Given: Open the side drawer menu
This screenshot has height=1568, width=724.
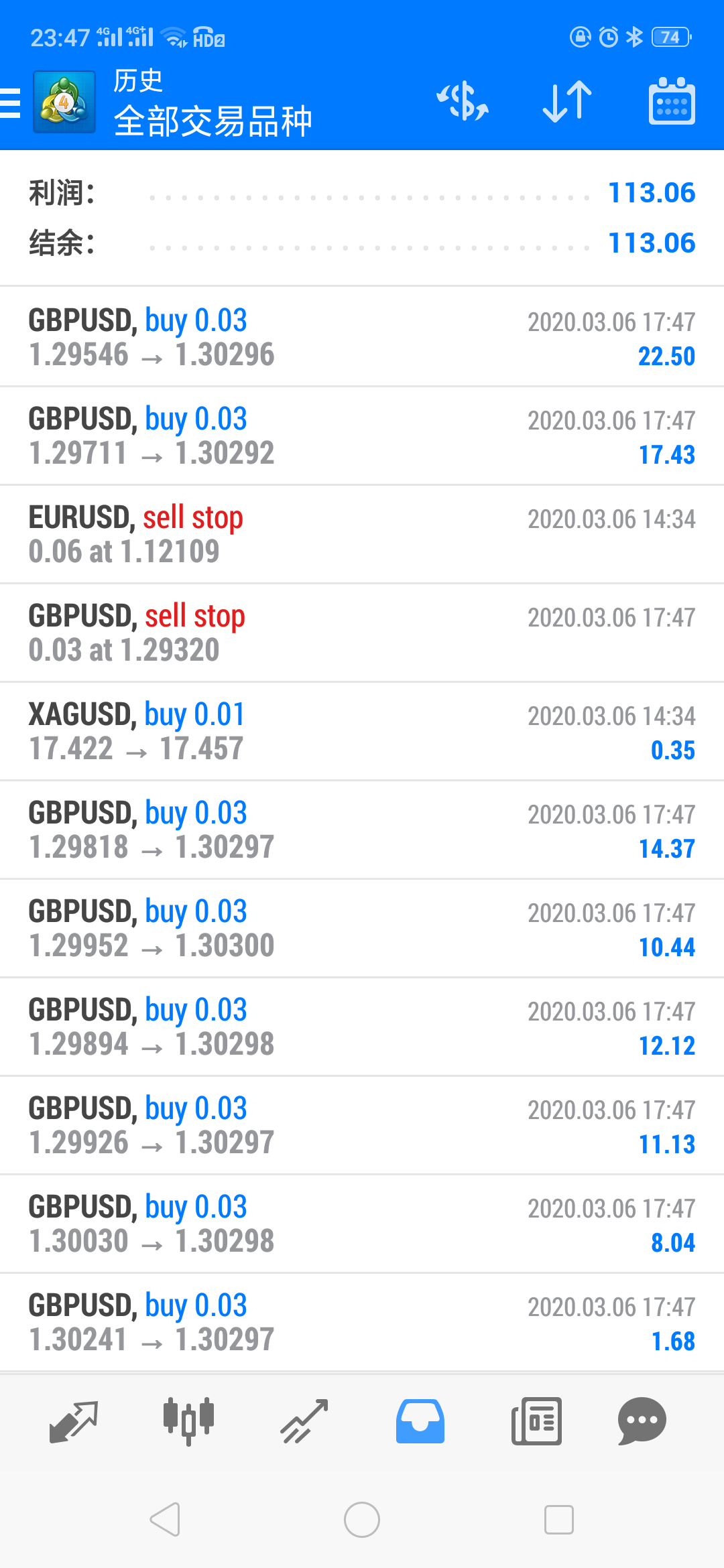Looking at the screenshot, I should click(x=11, y=103).
